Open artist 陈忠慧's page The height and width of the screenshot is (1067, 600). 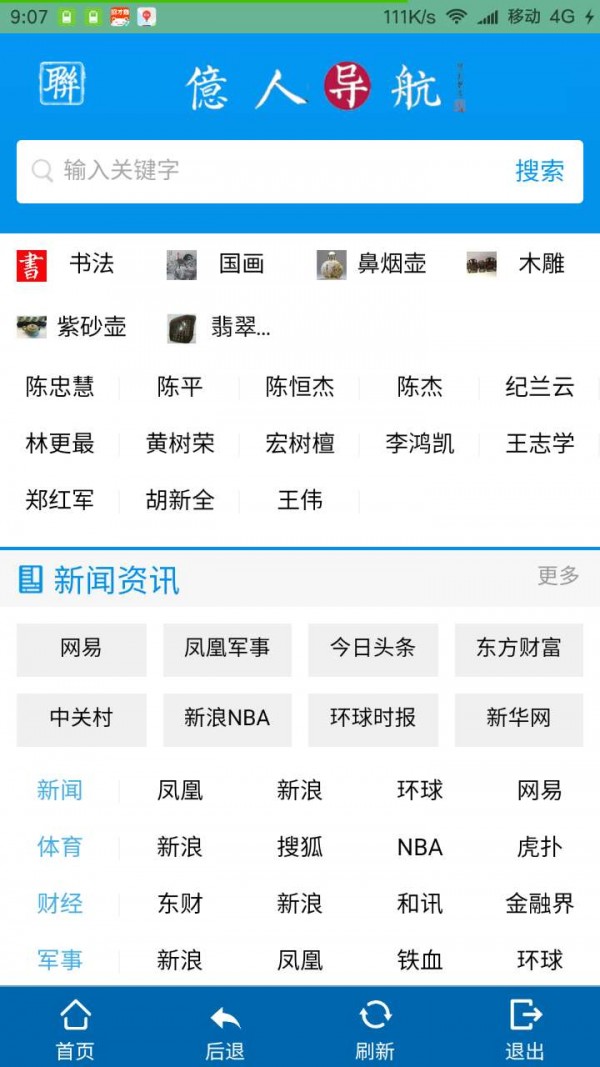(60, 387)
